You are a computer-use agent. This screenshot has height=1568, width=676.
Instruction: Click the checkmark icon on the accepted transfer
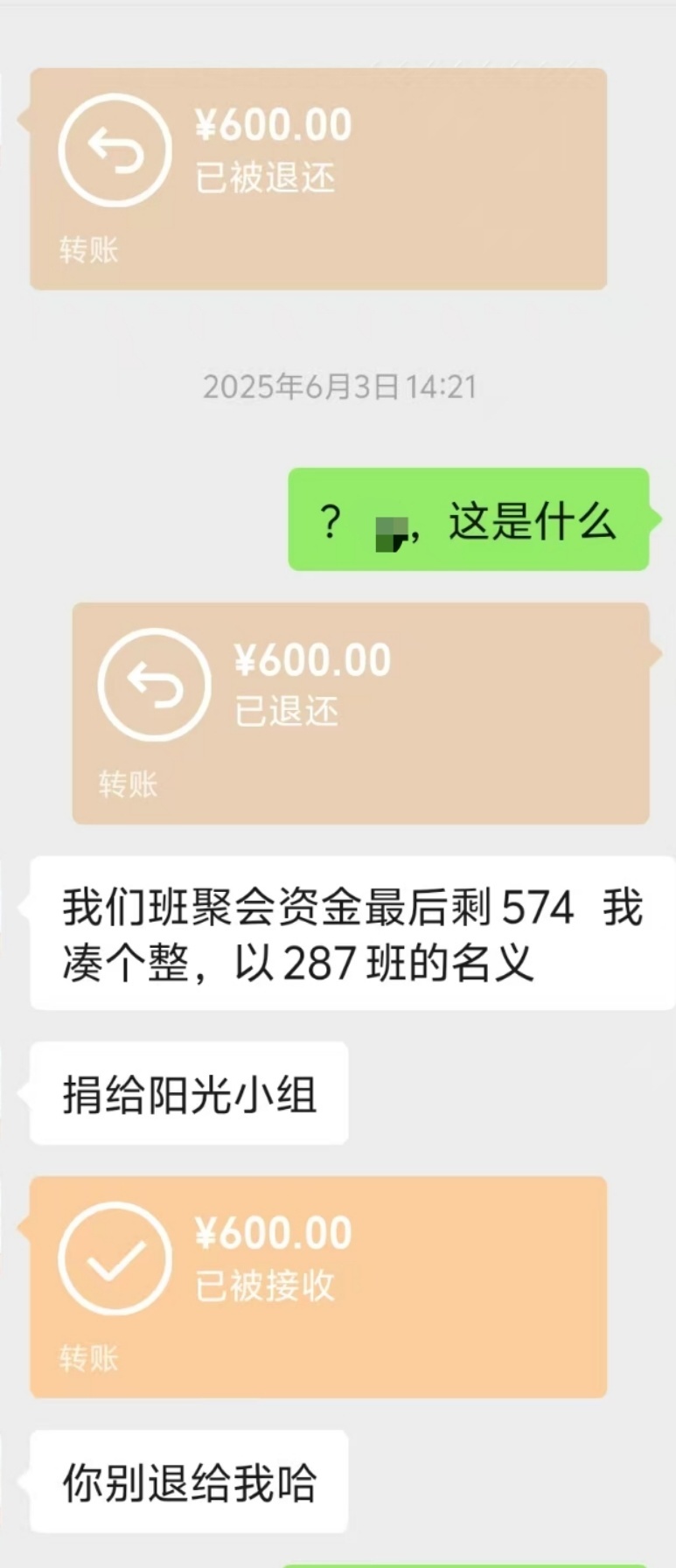click(115, 1256)
